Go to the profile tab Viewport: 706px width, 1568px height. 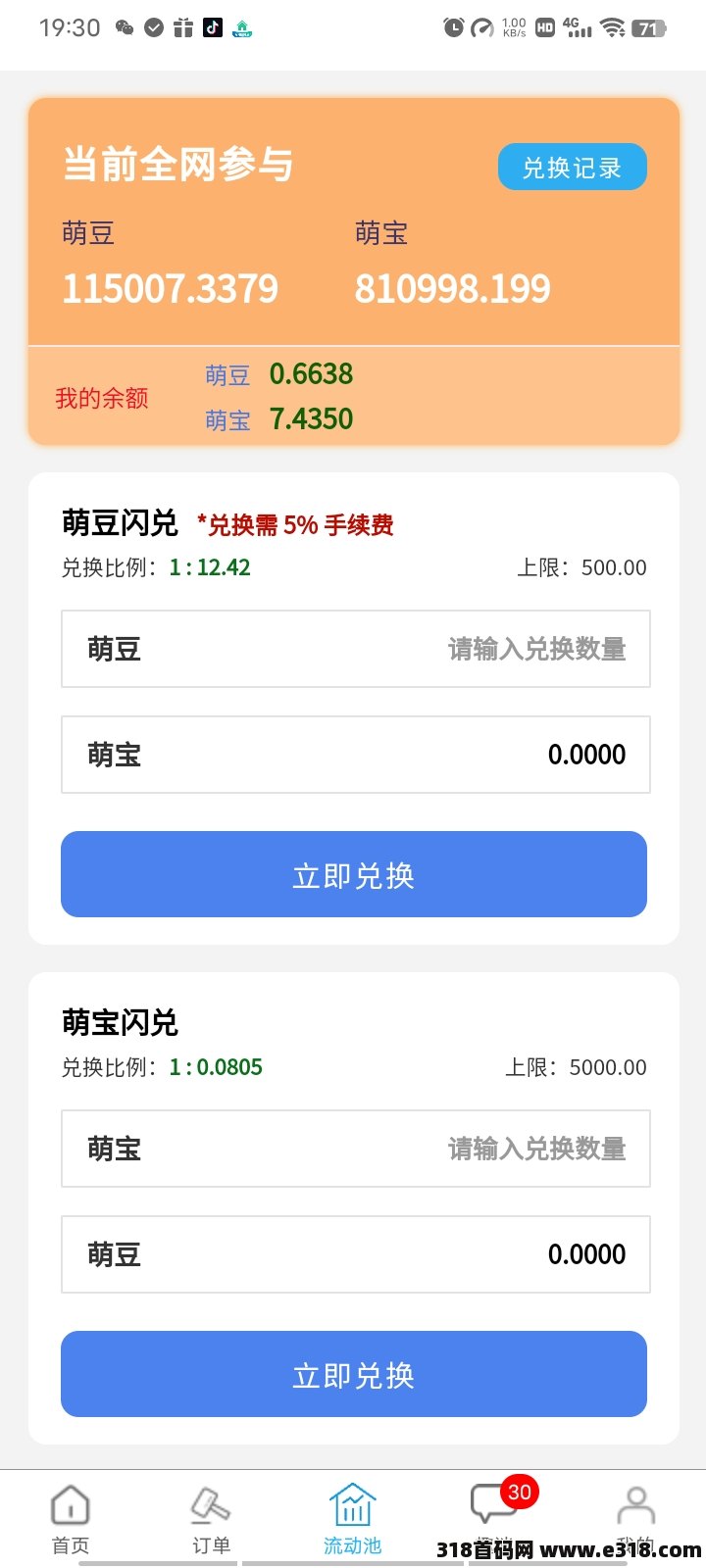(635, 1520)
